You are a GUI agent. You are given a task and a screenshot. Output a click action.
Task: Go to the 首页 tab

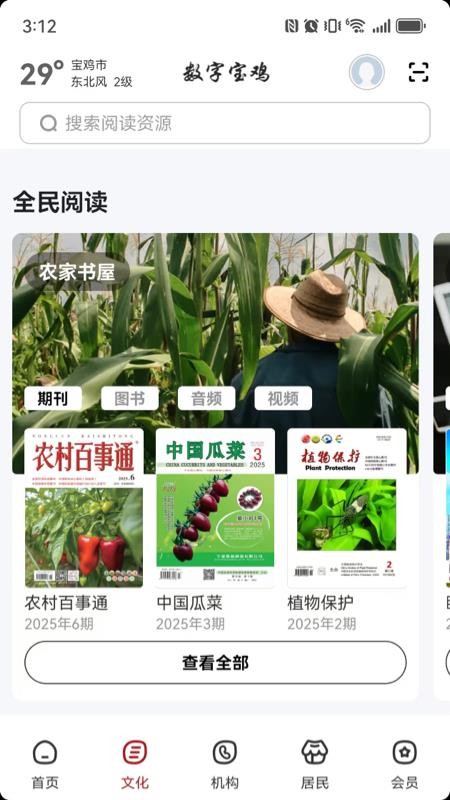coord(45,765)
